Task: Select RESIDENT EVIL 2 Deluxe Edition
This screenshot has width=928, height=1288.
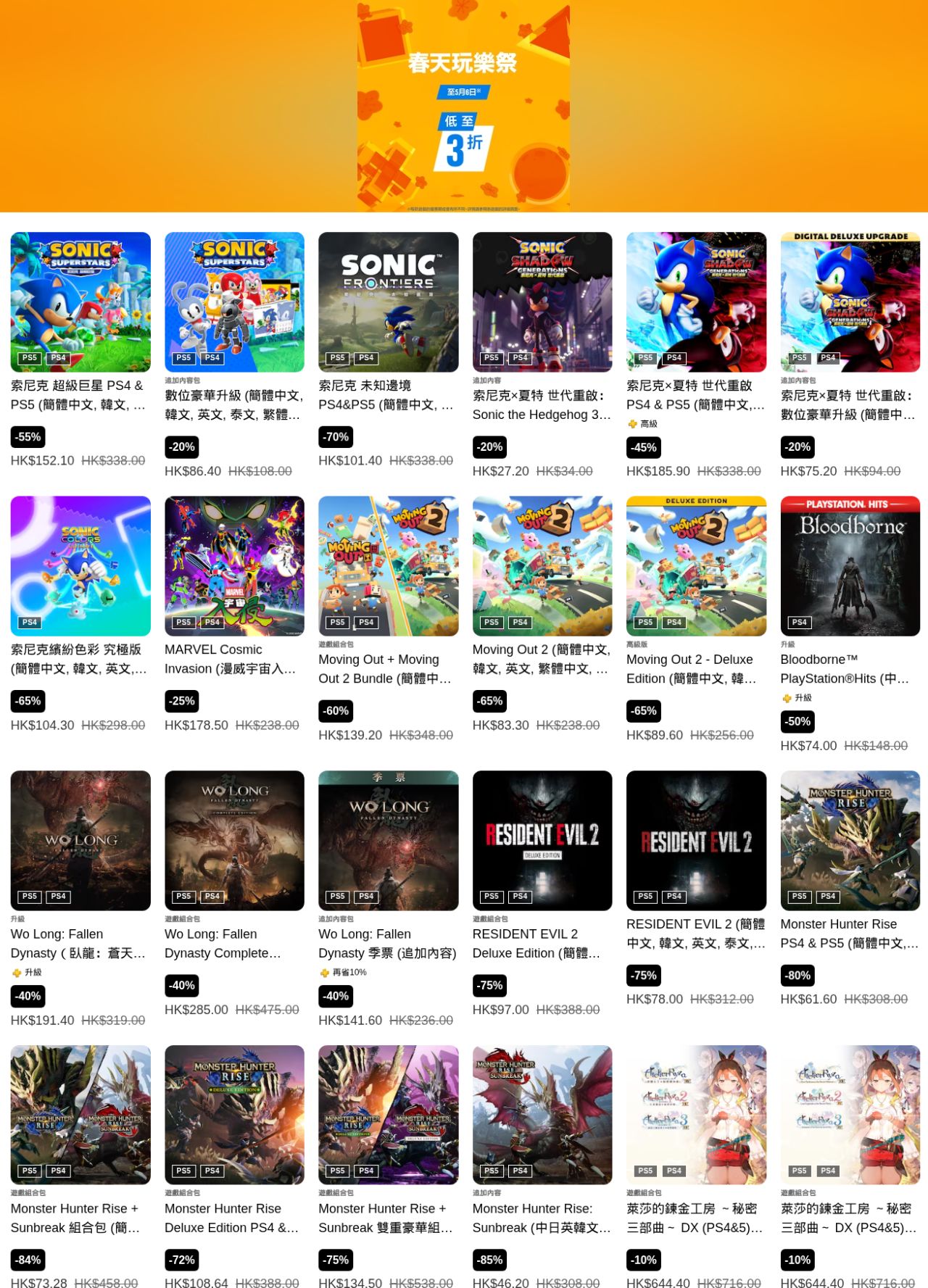Action: coord(542,840)
